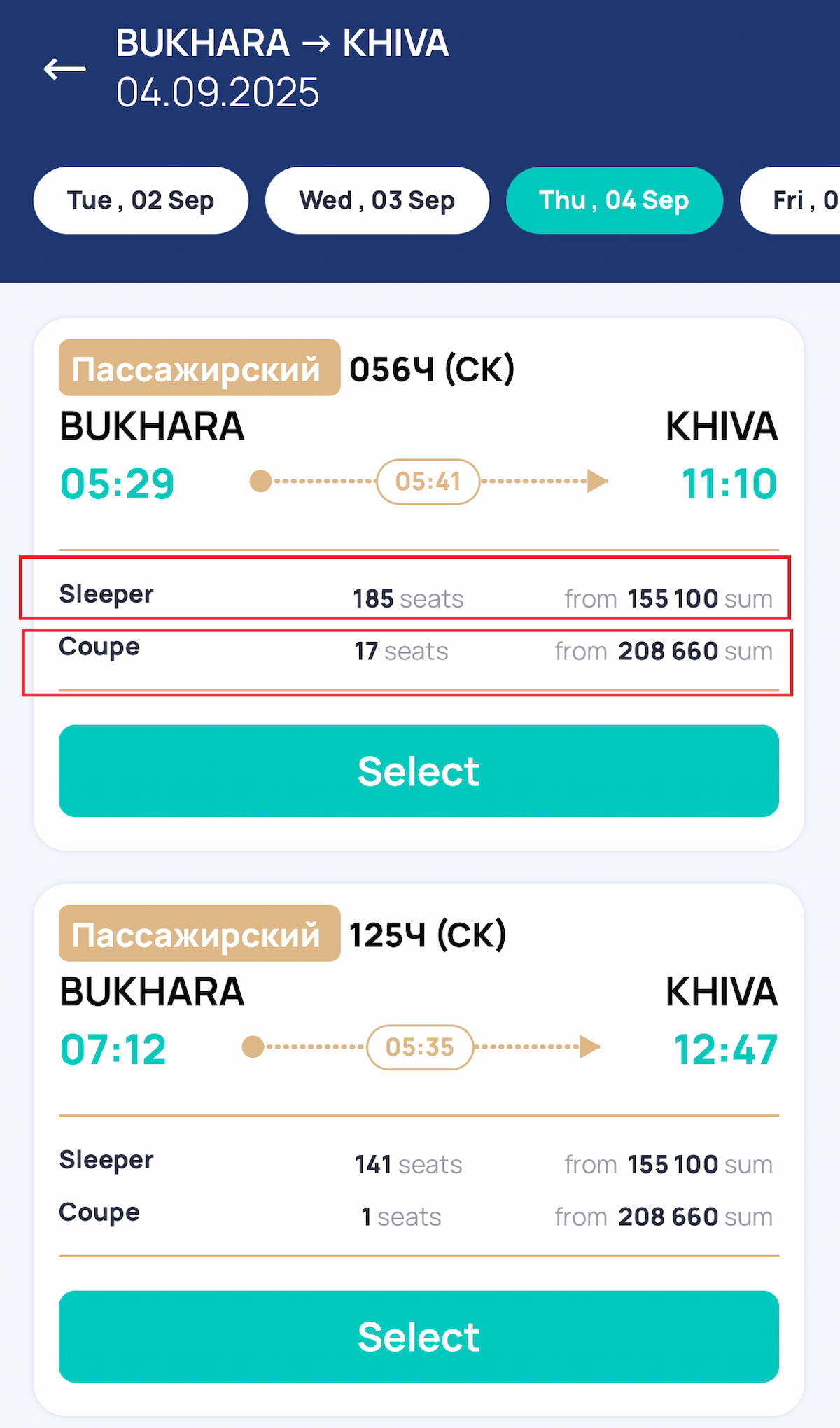Screen dimensions: 840x1428
Task: Select train 056Ч departing 05:29
Action: coord(419,771)
